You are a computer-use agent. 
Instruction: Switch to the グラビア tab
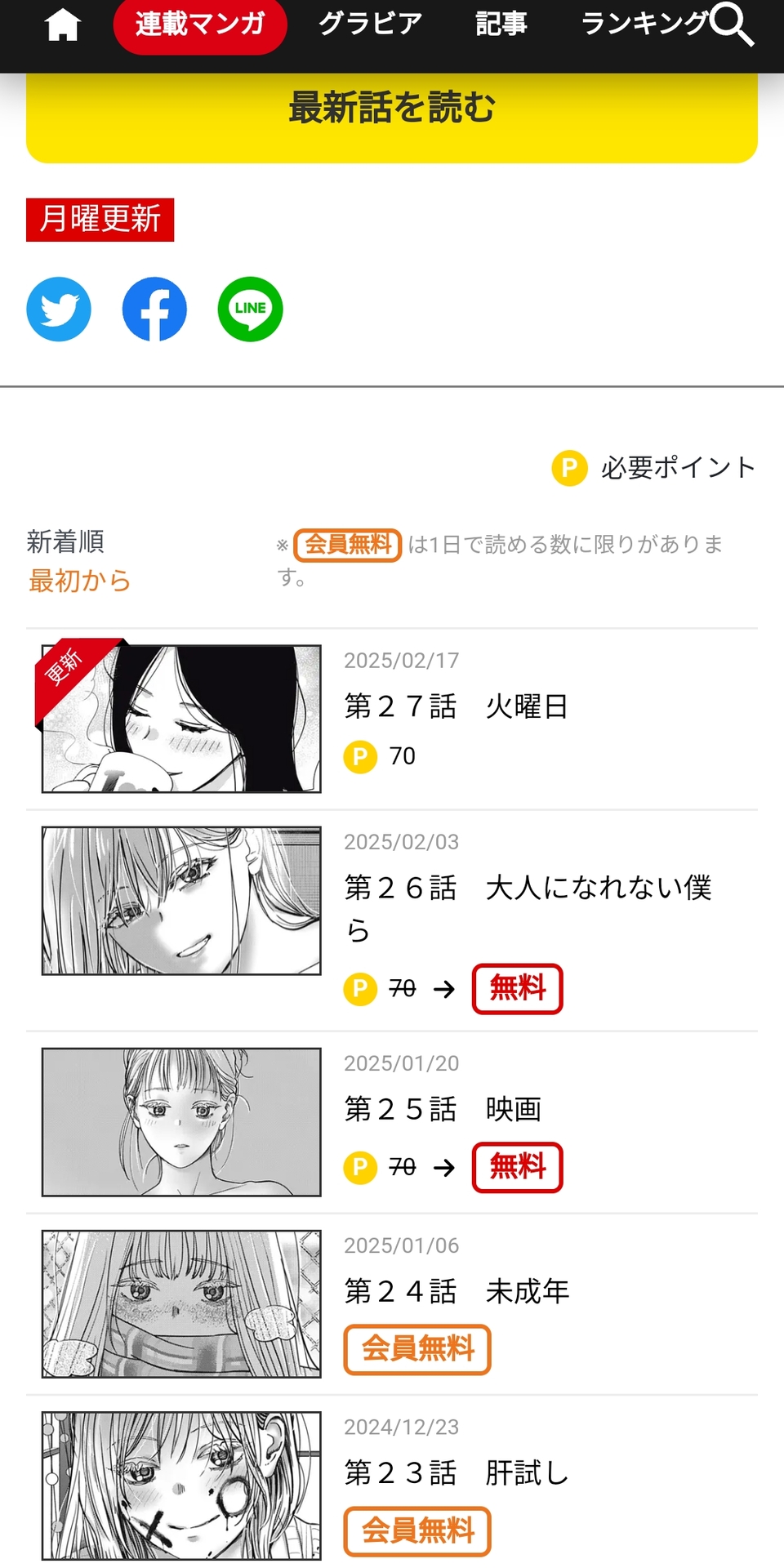click(x=370, y=24)
